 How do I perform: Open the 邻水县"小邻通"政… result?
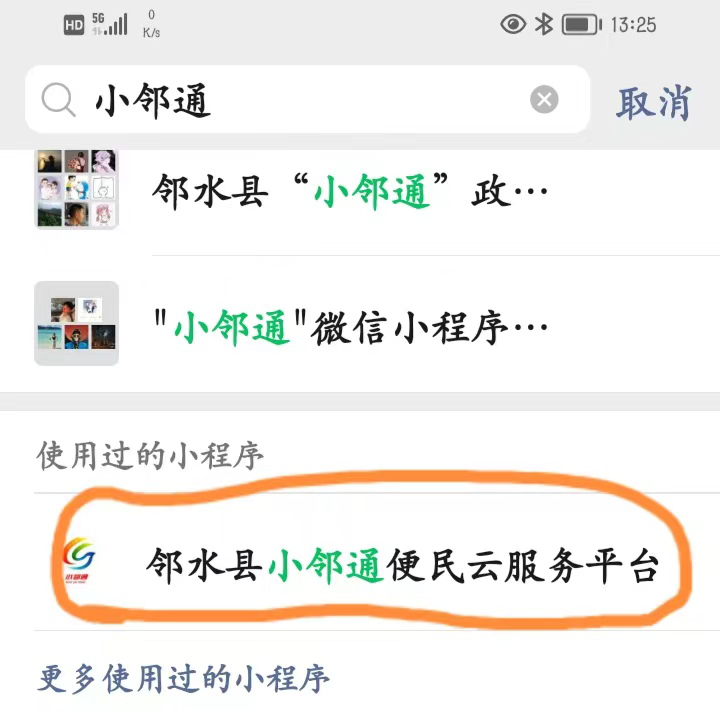tap(350, 191)
